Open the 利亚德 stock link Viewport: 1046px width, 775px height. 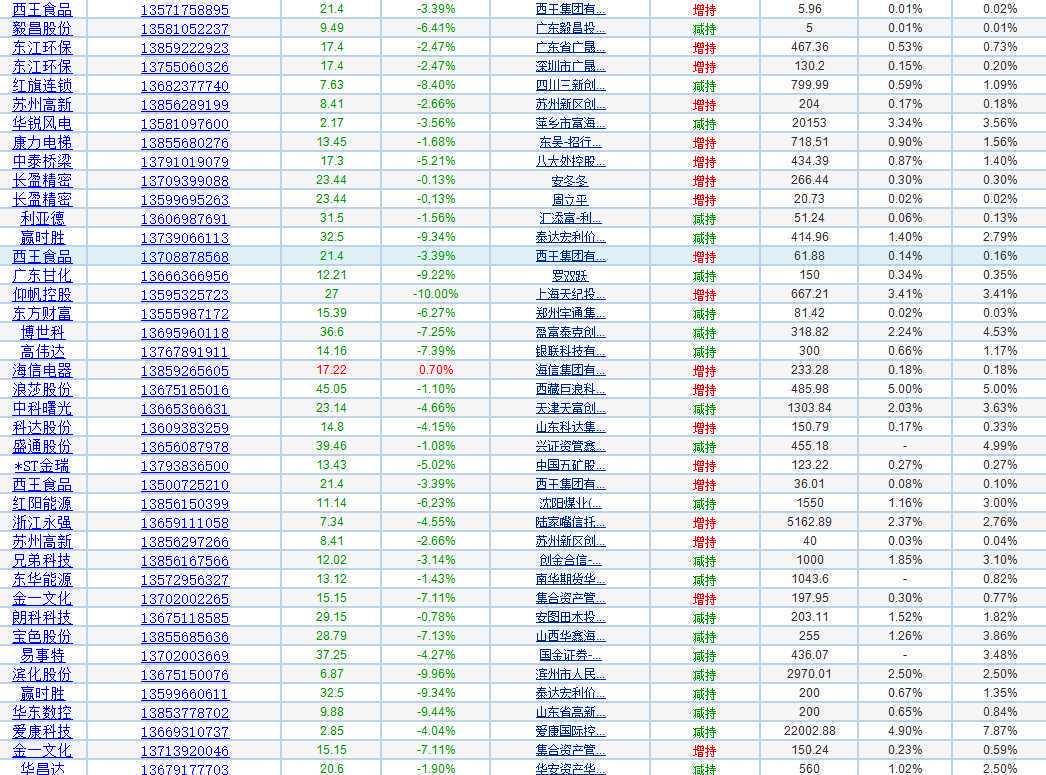(42, 219)
